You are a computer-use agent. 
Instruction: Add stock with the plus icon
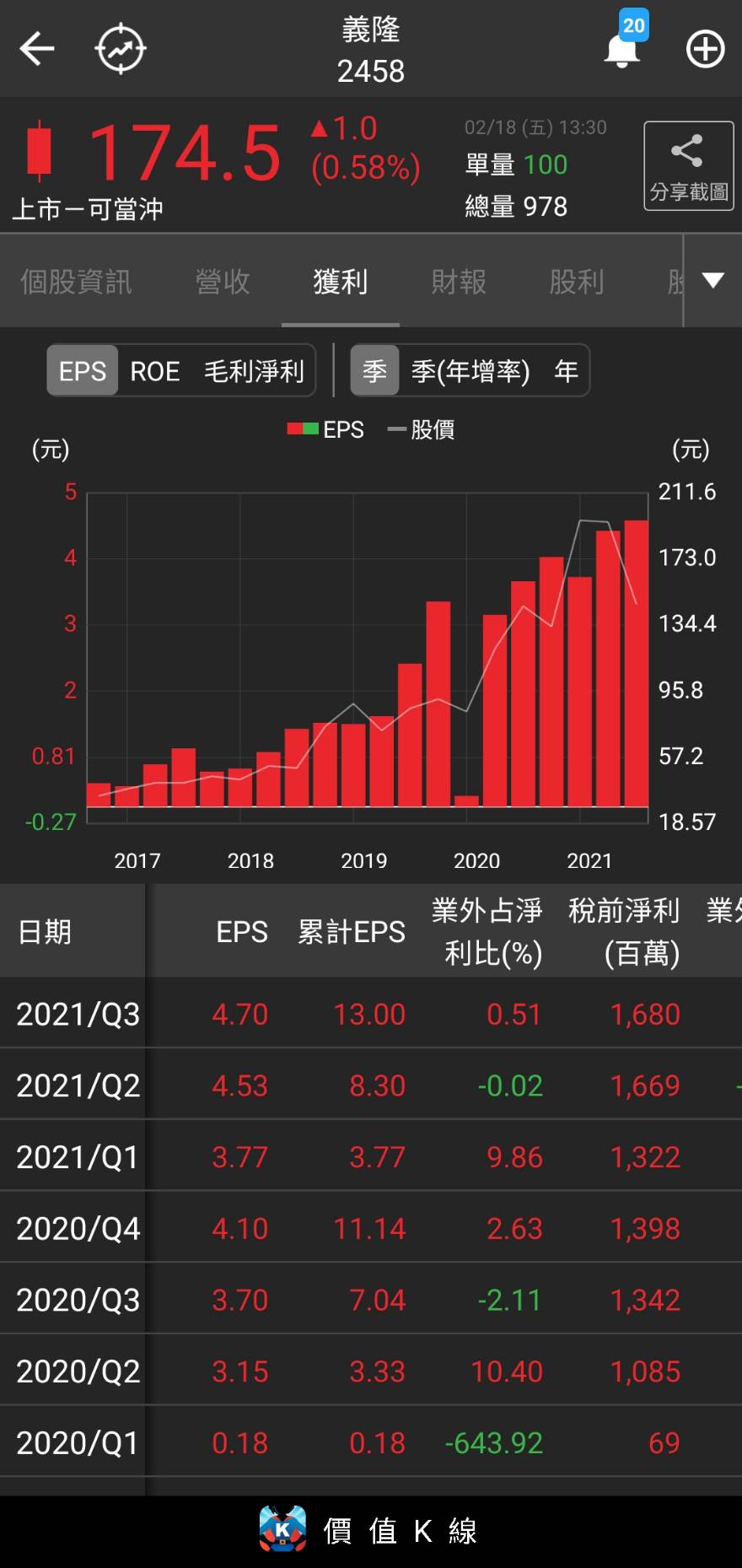[x=705, y=49]
